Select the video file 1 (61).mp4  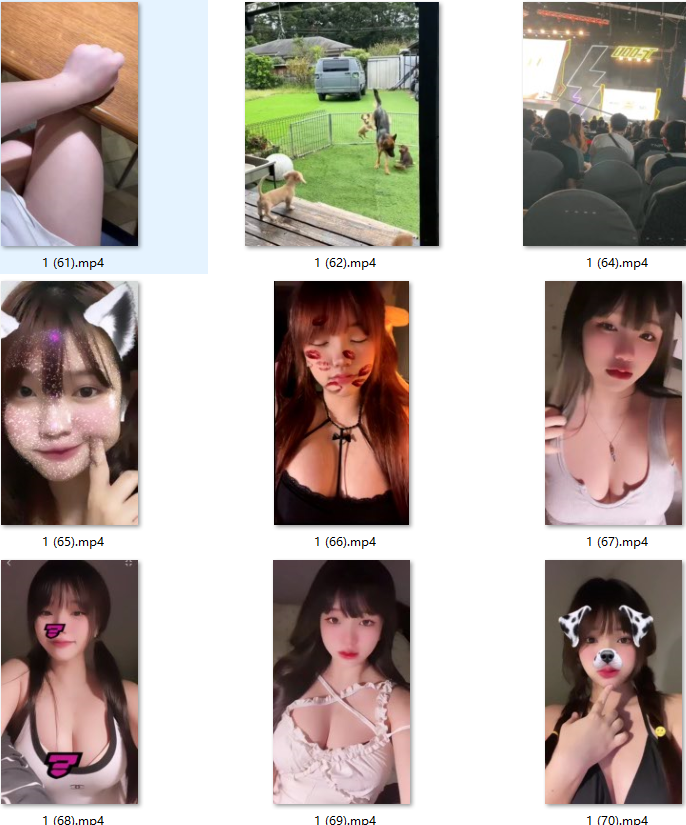click(69, 124)
